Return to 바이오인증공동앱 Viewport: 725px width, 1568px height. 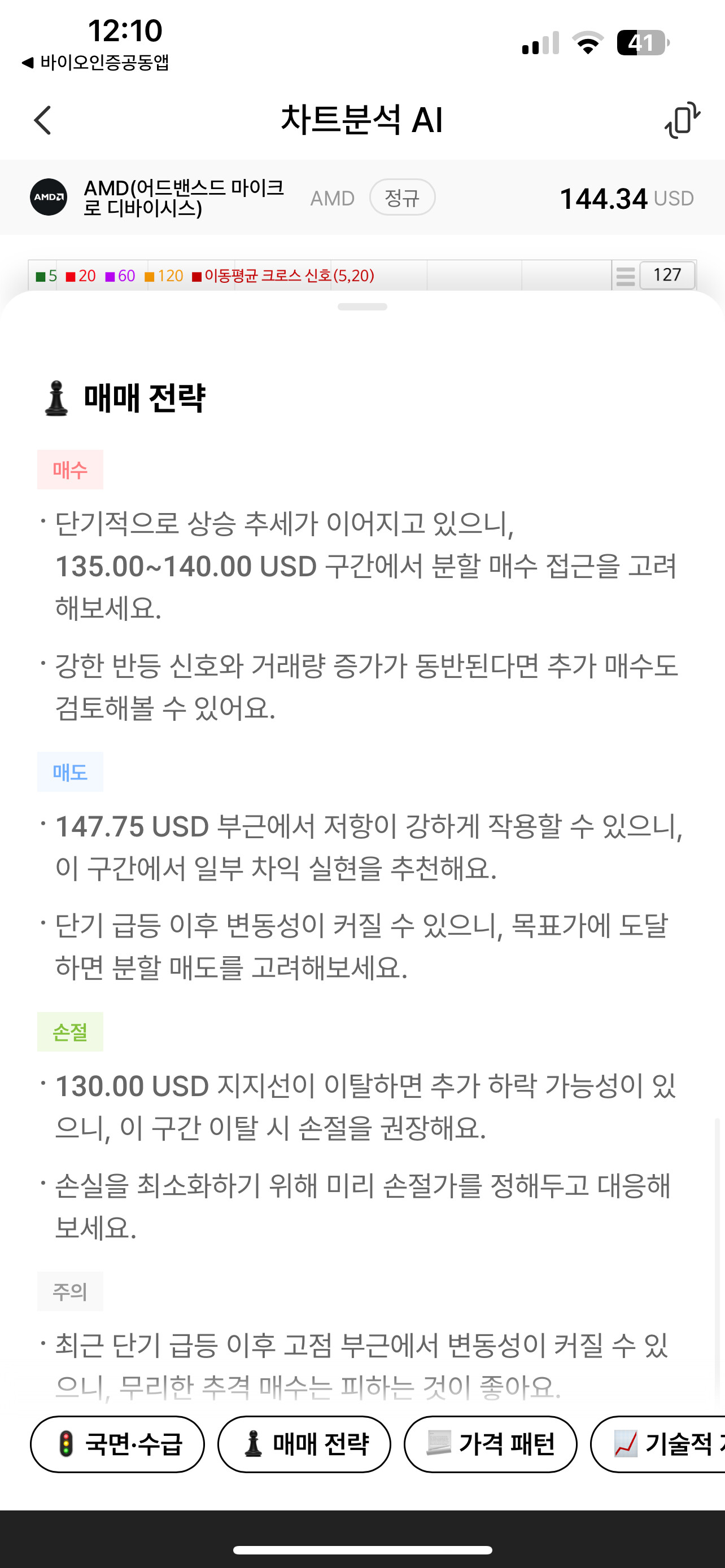95,62
